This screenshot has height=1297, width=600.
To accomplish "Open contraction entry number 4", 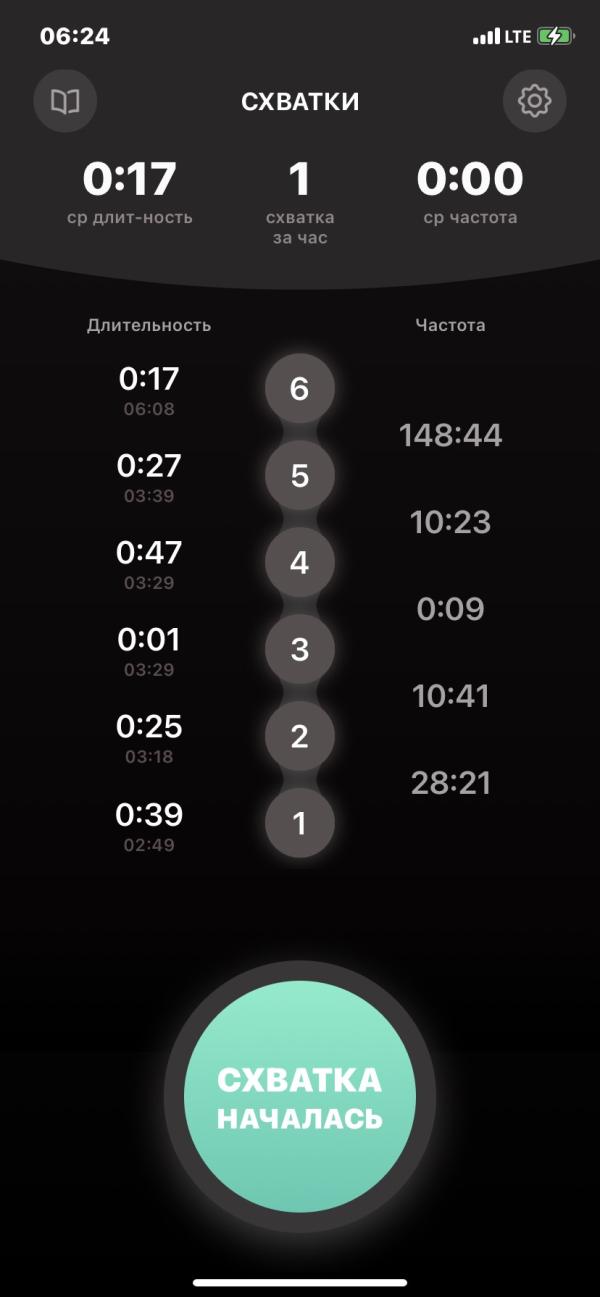I will coord(299,563).
